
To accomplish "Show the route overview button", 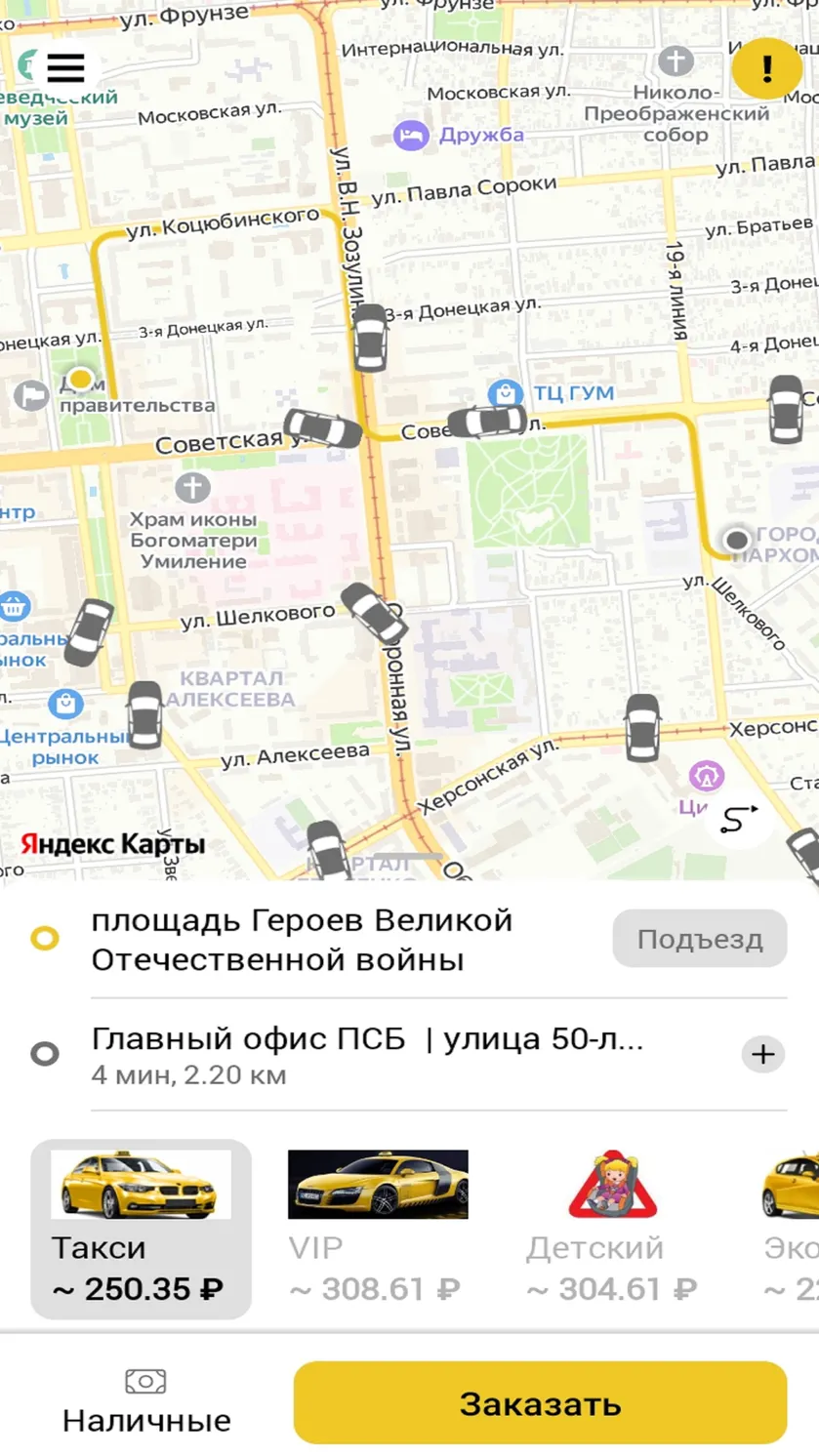I will pos(739,818).
